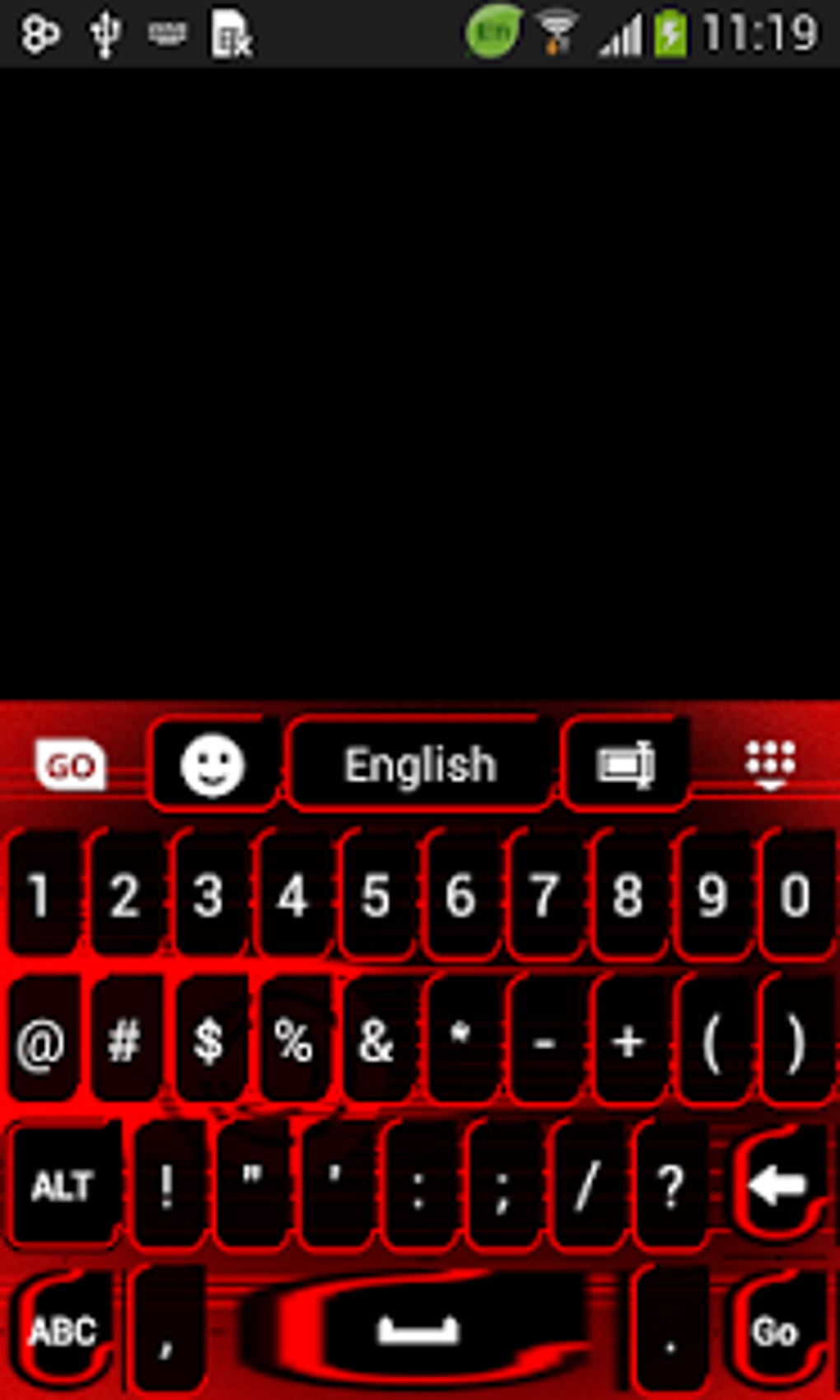Open the text editing cursor tool
840x1400 pixels.
point(626,765)
